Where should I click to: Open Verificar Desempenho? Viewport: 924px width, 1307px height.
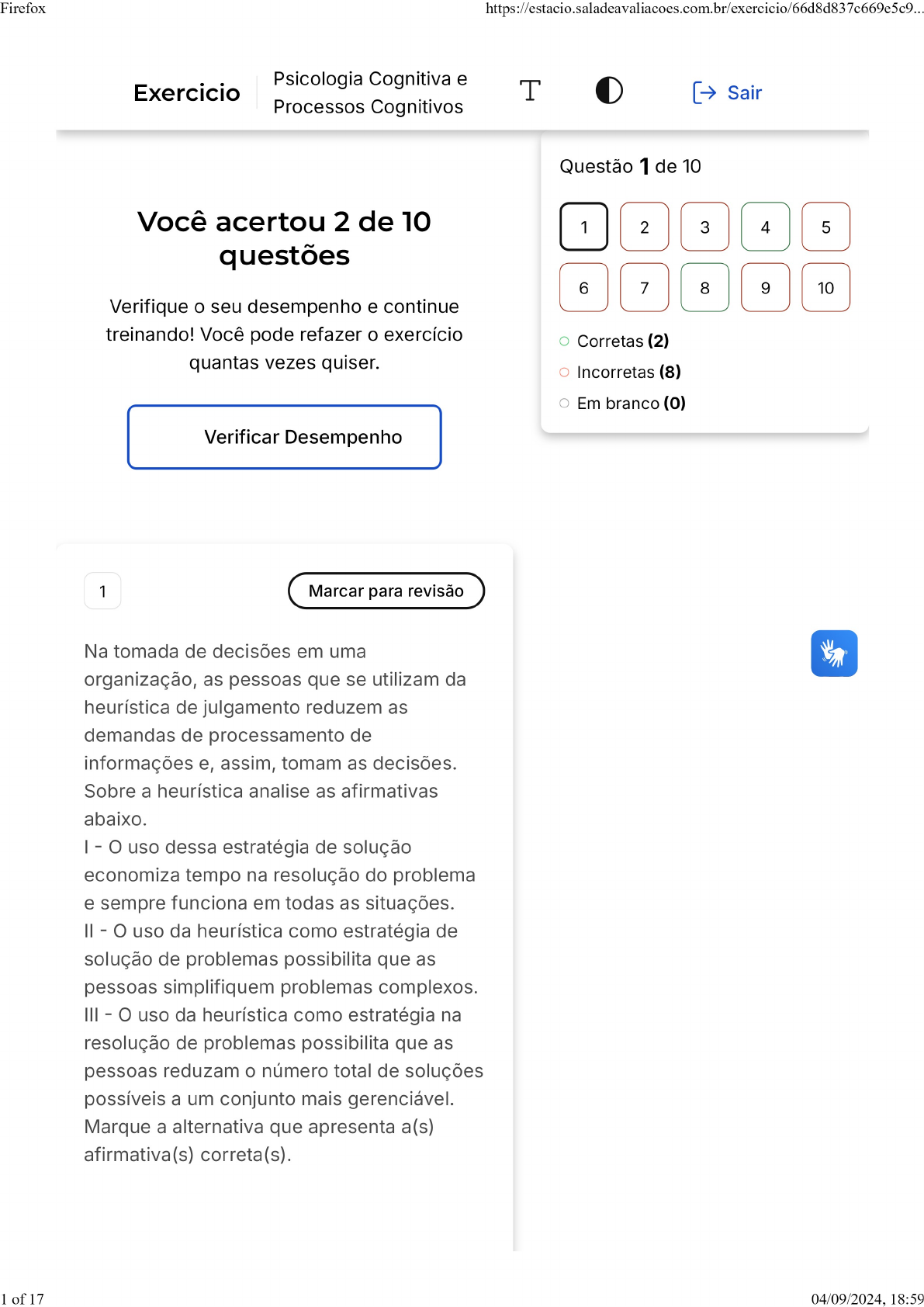[285, 437]
